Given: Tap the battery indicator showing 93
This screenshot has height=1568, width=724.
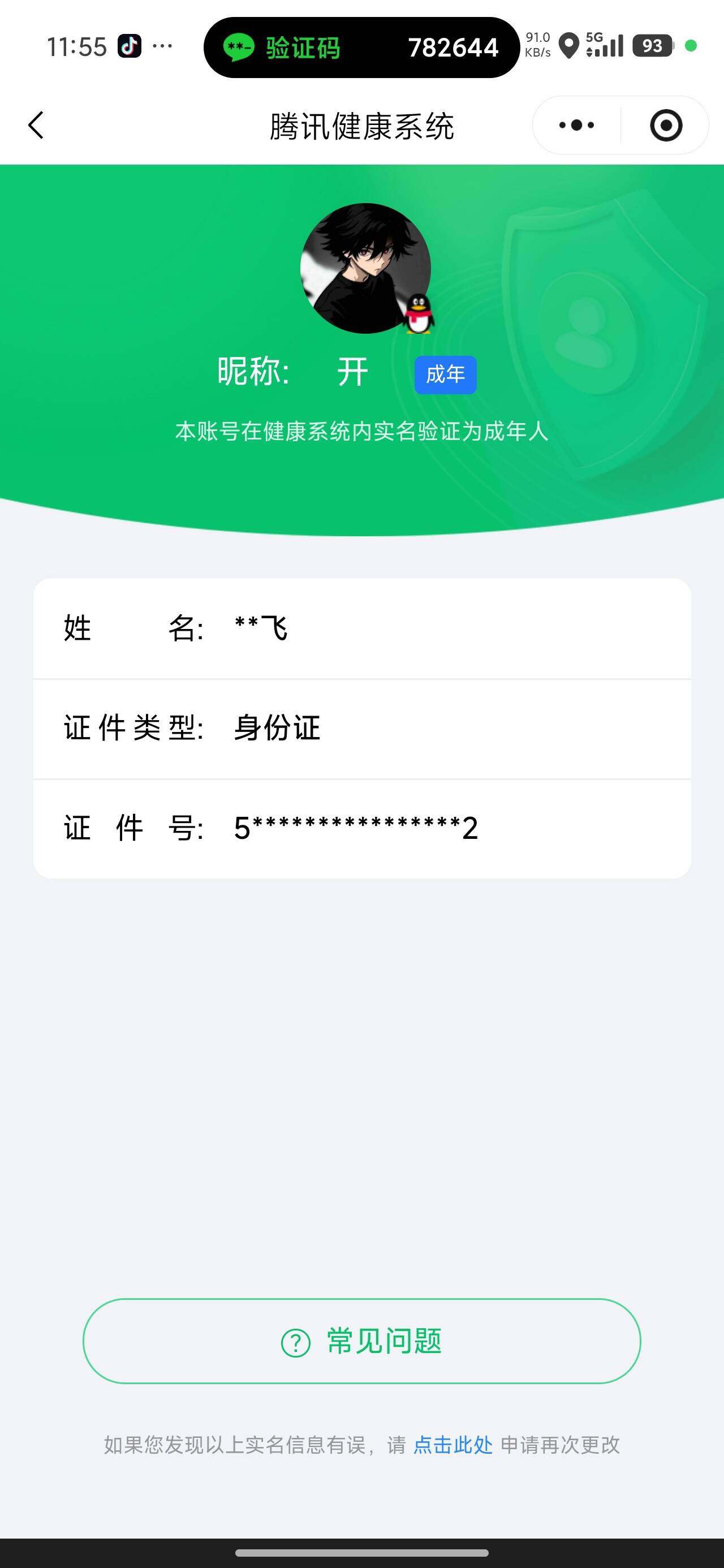Looking at the screenshot, I should coord(652,46).
